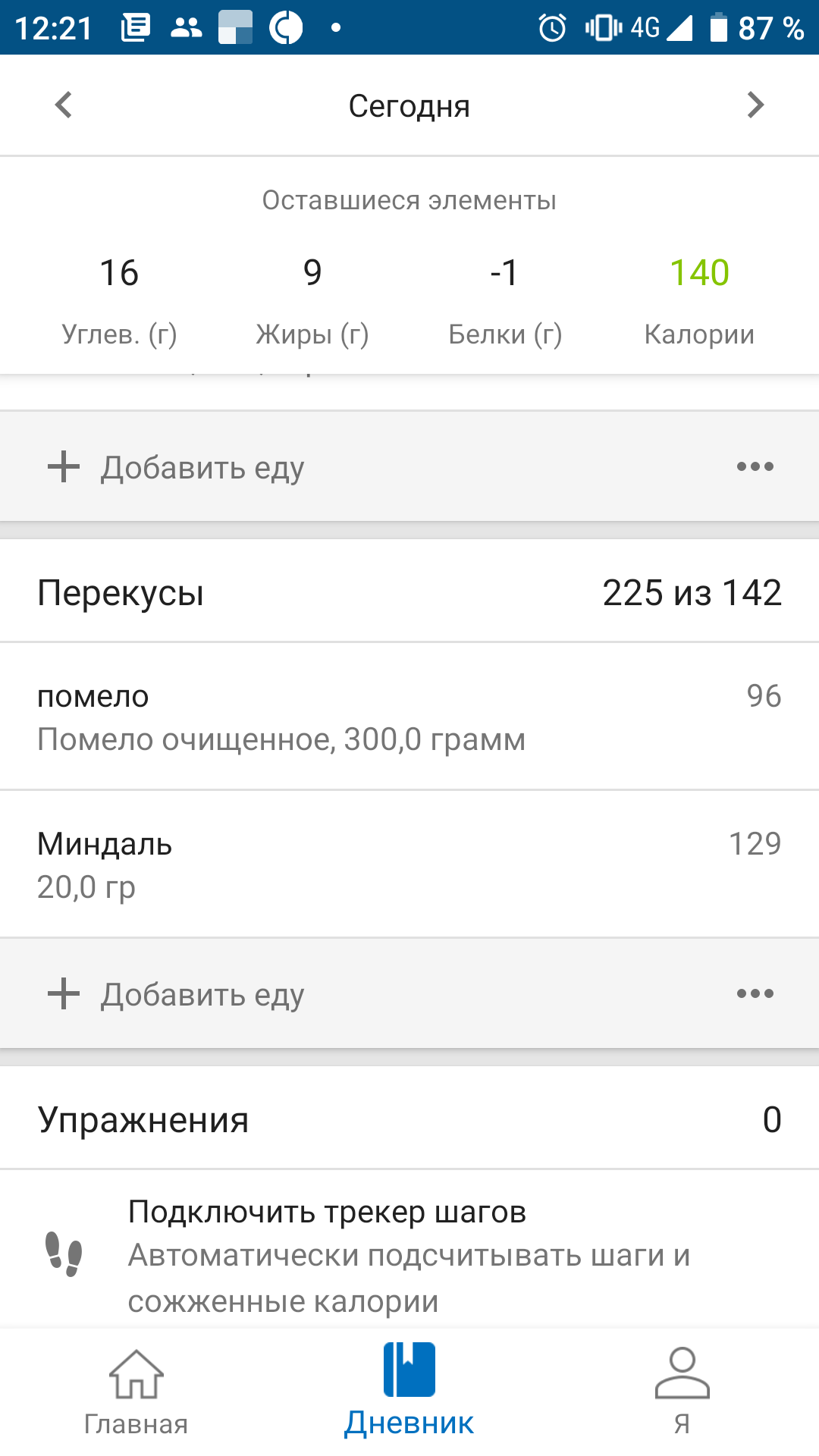Go to the next day
The image size is (819, 1456).
point(755,105)
